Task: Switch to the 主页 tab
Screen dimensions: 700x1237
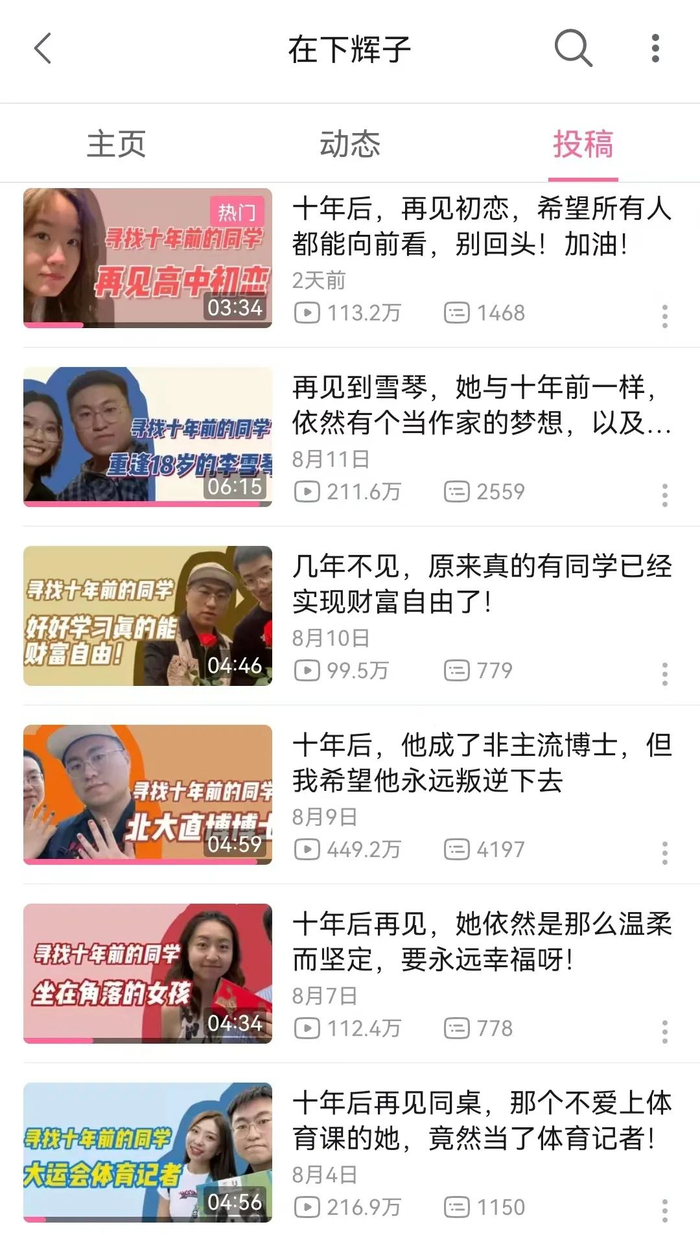Action: pyautogui.click(x=116, y=143)
